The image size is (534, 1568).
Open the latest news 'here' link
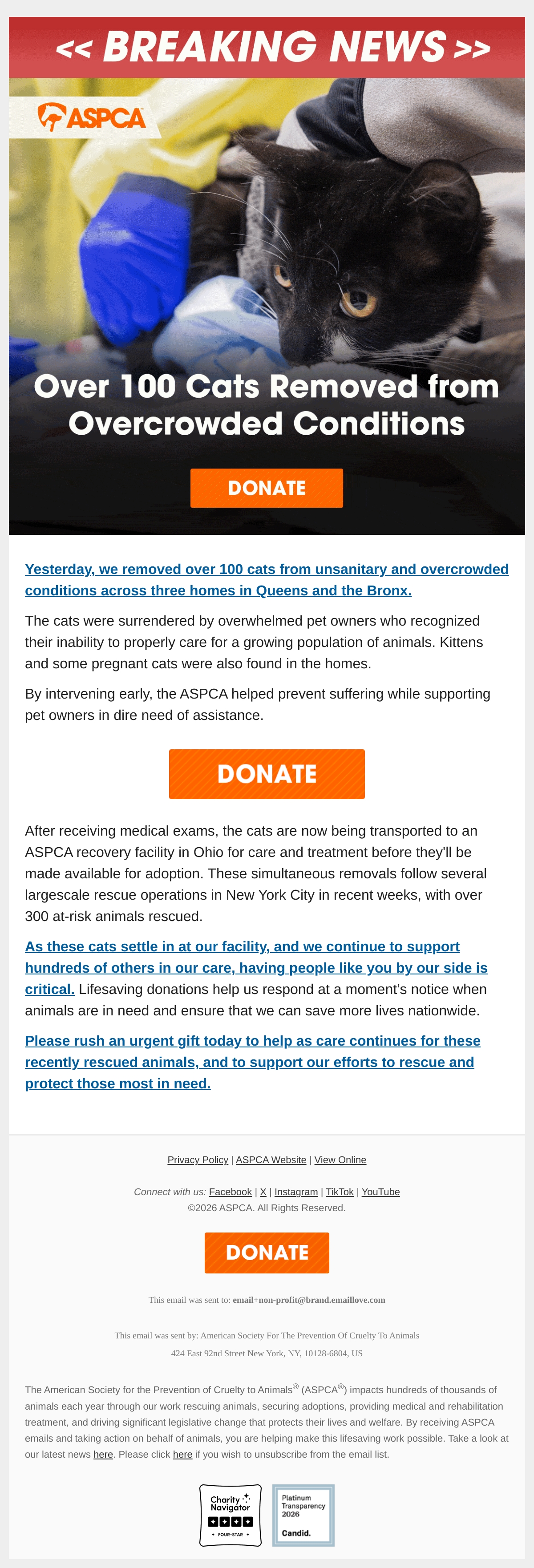pos(103,1454)
